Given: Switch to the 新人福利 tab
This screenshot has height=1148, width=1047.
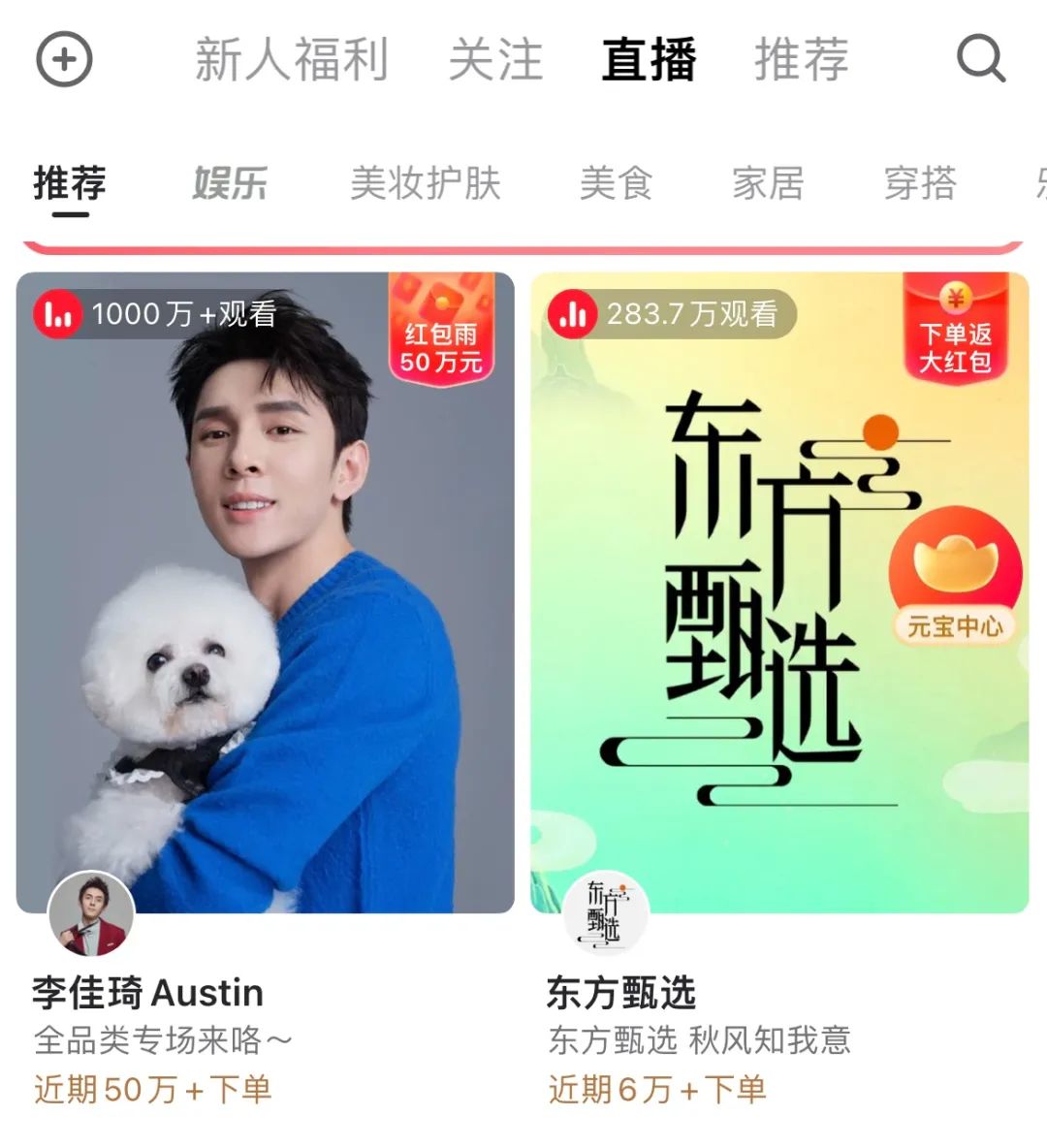Looking at the screenshot, I should pyautogui.click(x=291, y=59).
